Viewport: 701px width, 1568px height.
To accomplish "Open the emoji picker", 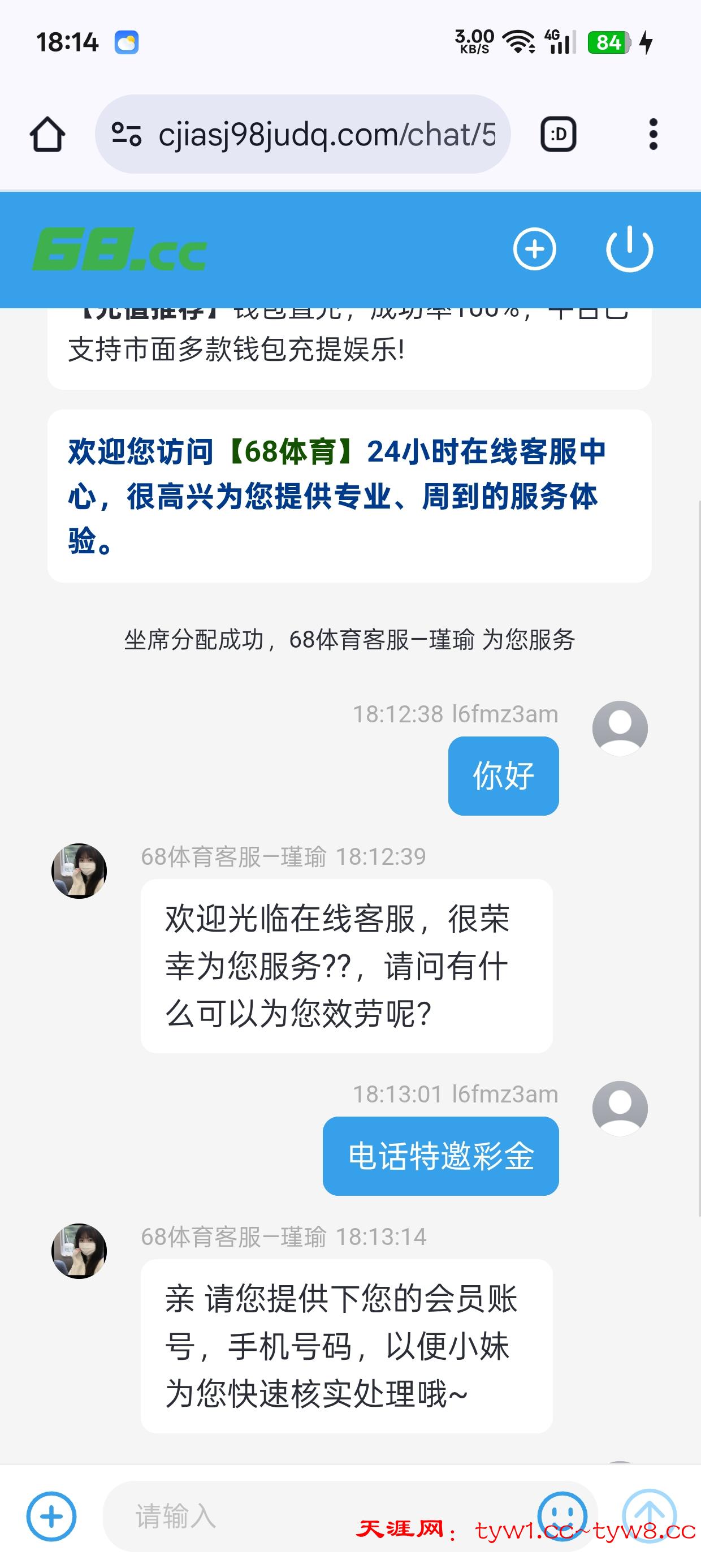I will [x=562, y=1514].
